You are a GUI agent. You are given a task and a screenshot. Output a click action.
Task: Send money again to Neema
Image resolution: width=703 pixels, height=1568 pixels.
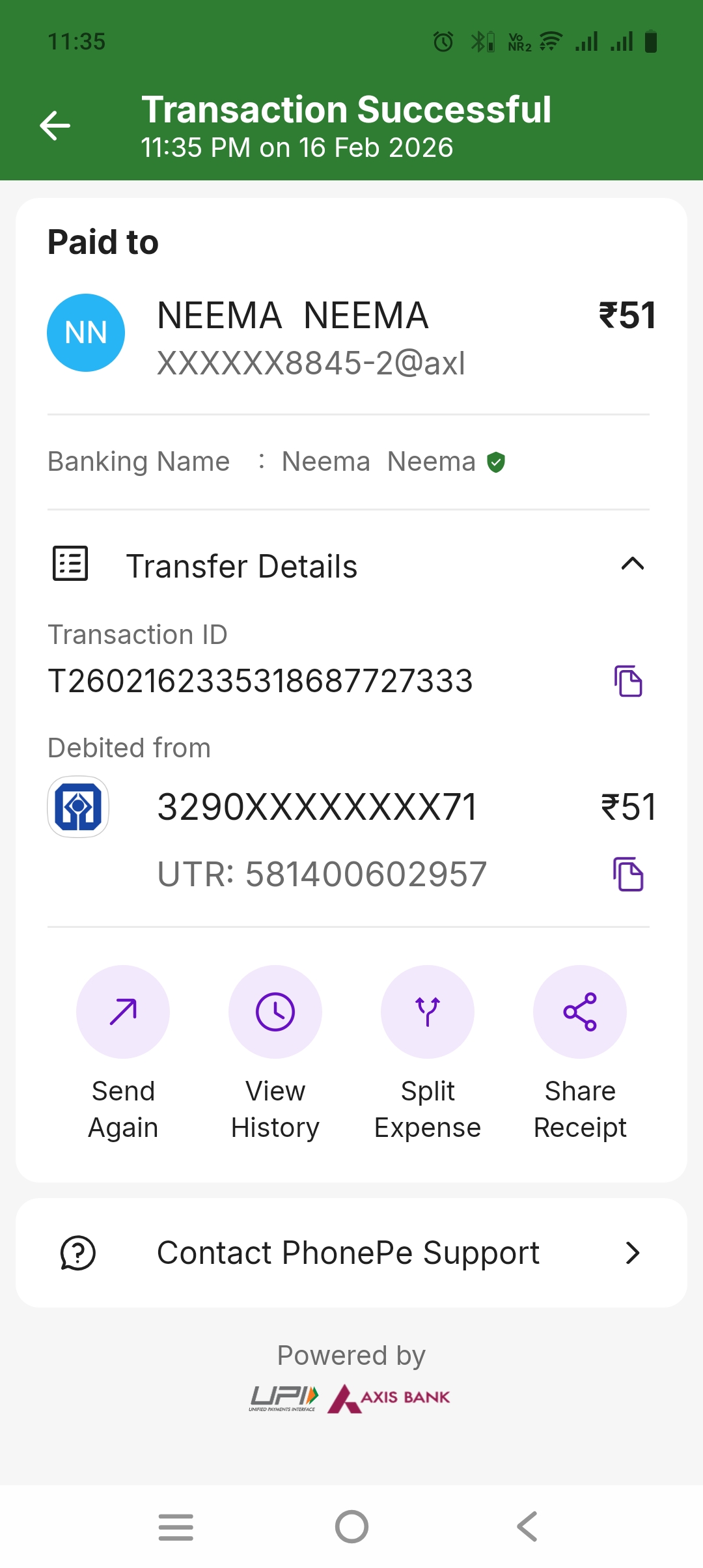pyautogui.click(x=123, y=1012)
